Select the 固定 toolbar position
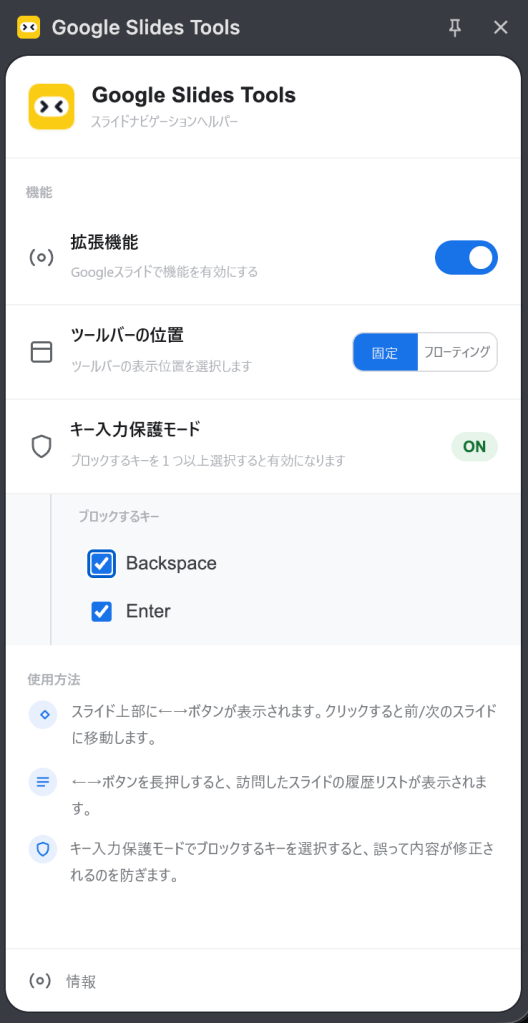 pos(385,352)
